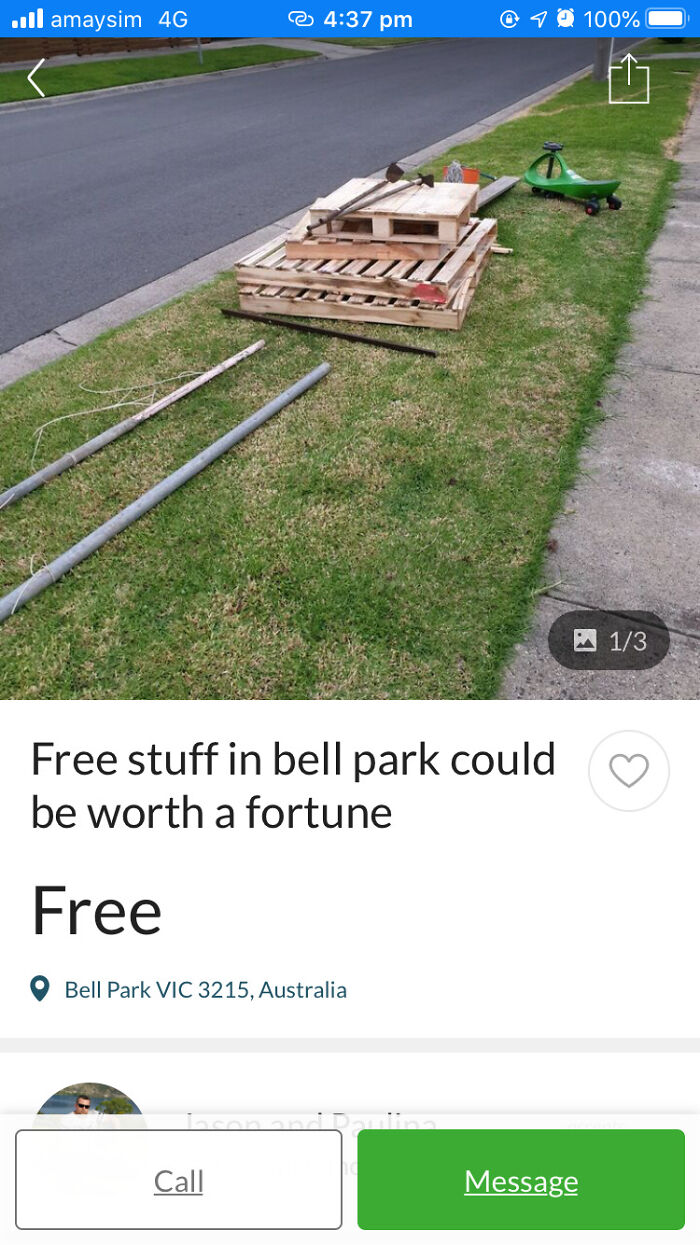Go back using the top-left arrow
Image resolution: width=700 pixels, height=1245 pixels.
coord(36,78)
